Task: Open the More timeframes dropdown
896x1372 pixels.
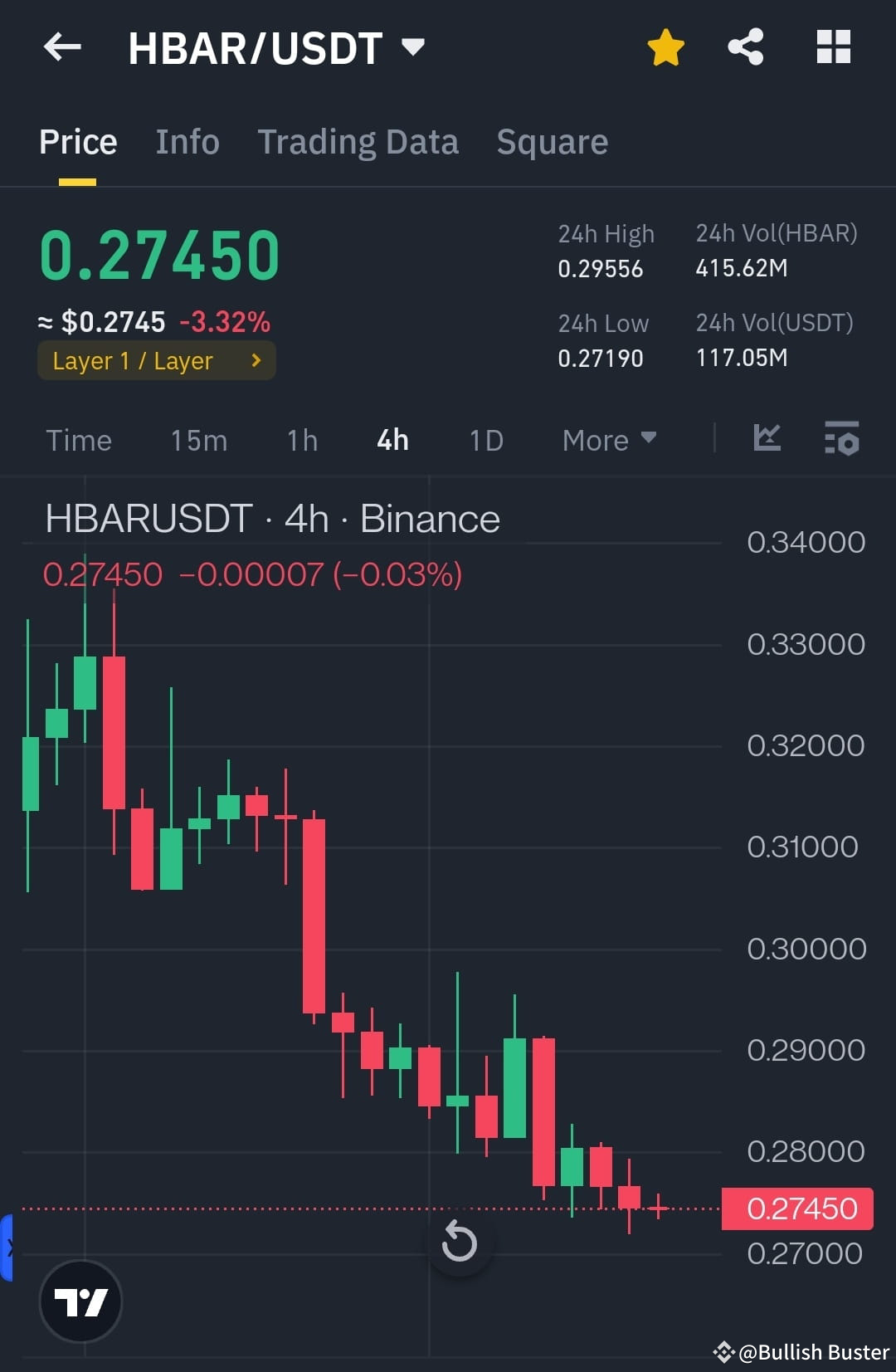Action: pyautogui.click(x=608, y=440)
